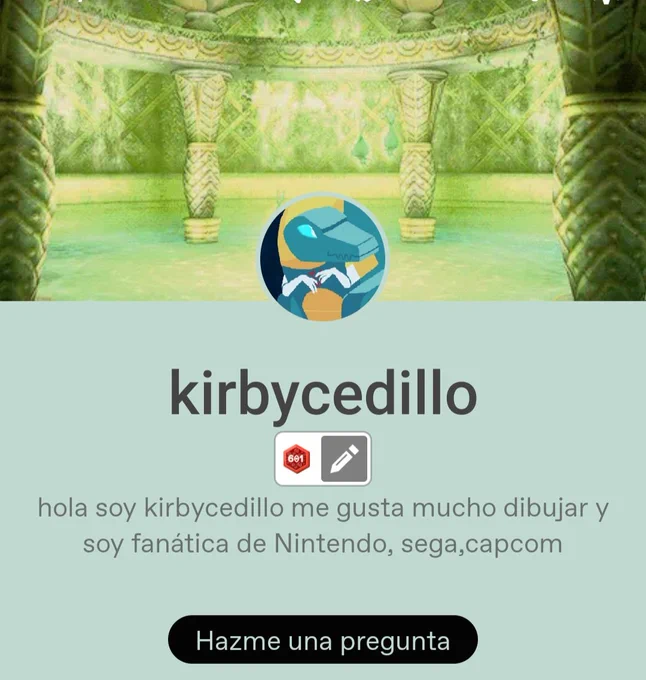Open the red 601 badge

point(297,459)
